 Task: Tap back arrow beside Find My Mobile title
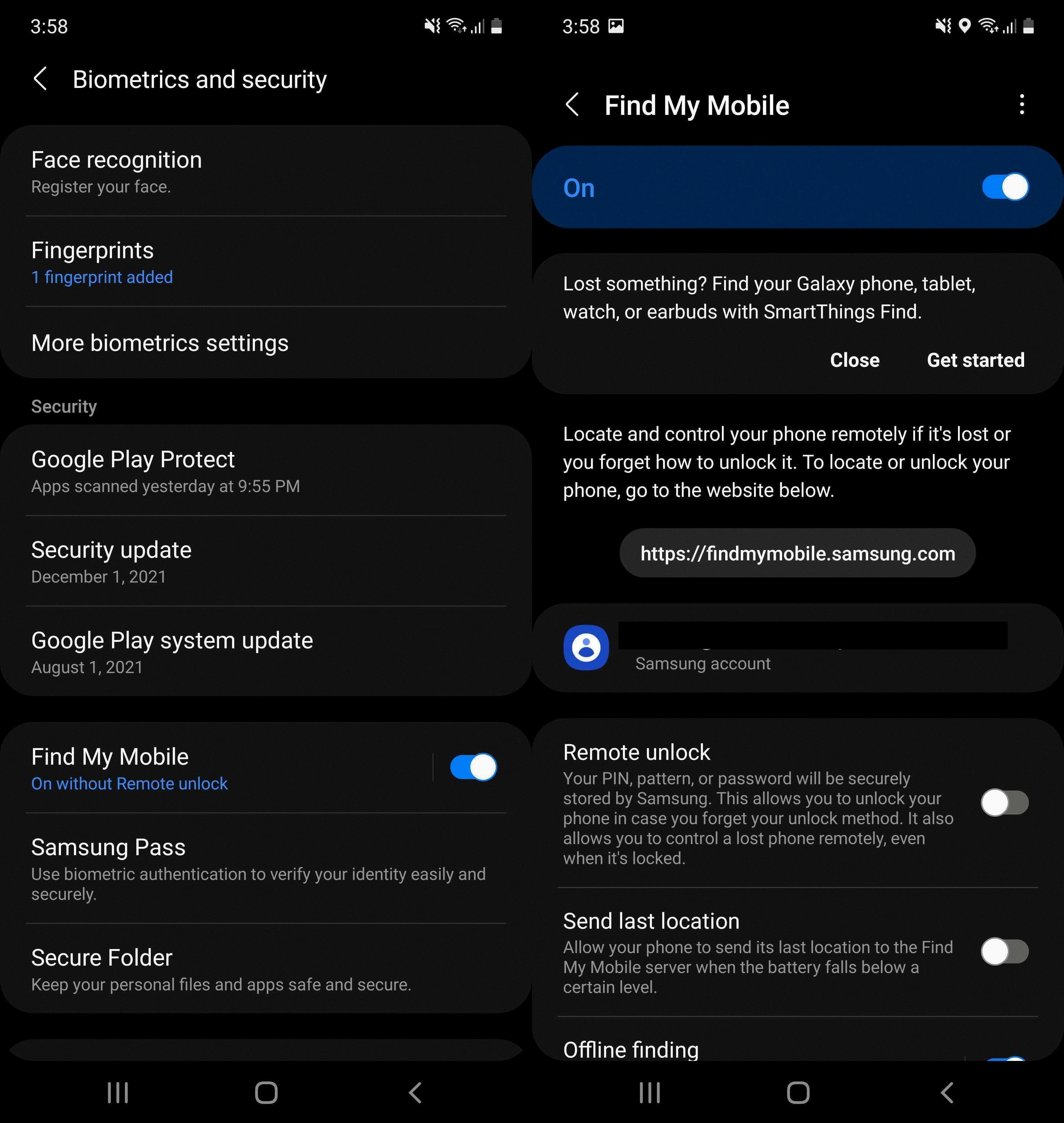click(x=572, y=105)
